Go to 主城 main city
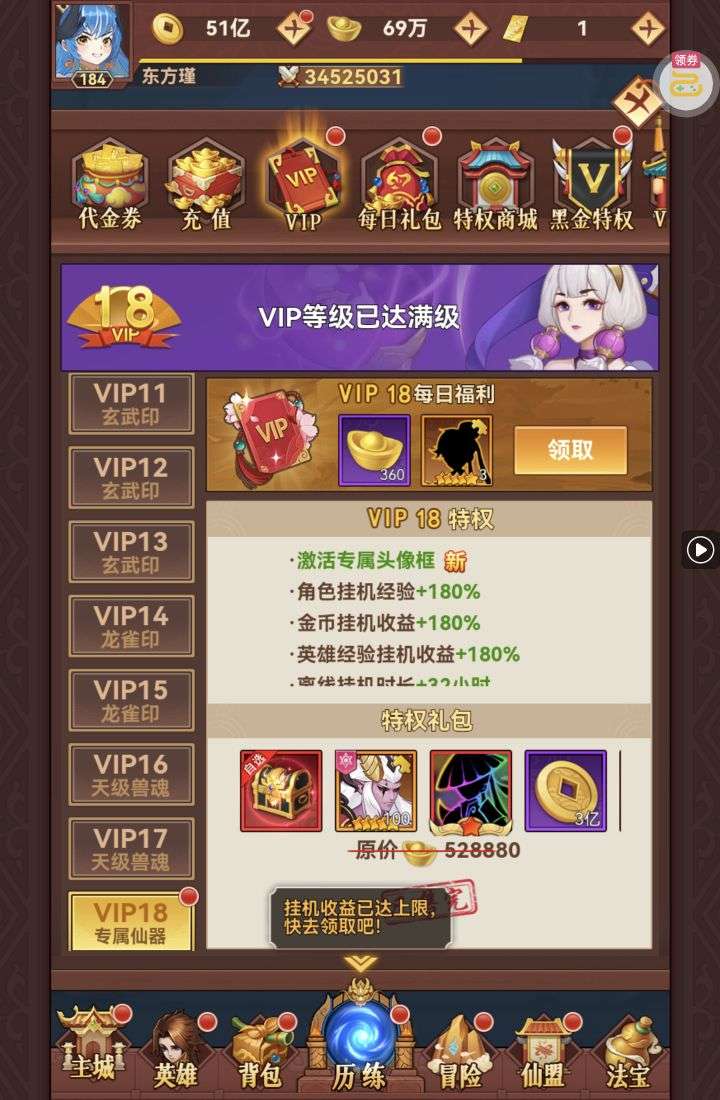Screen dimensions: 720x1100 point(93,1046)
